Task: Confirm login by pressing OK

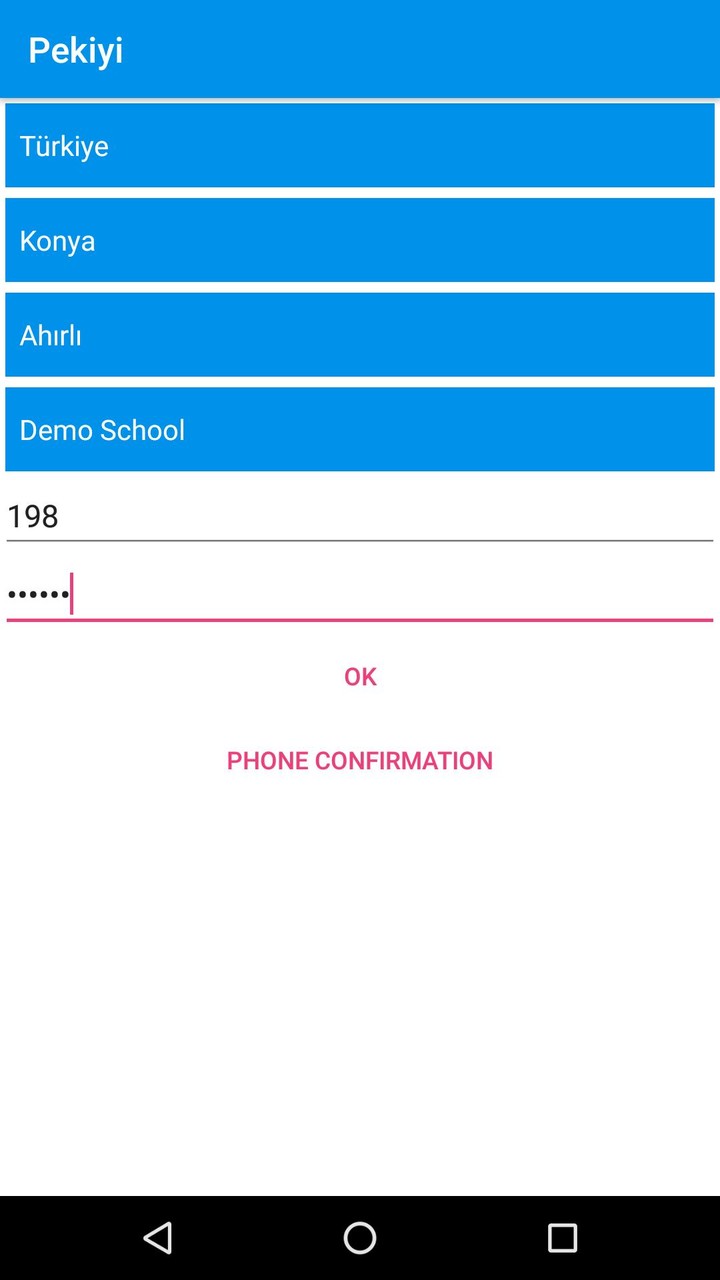Action: (359, 676)
